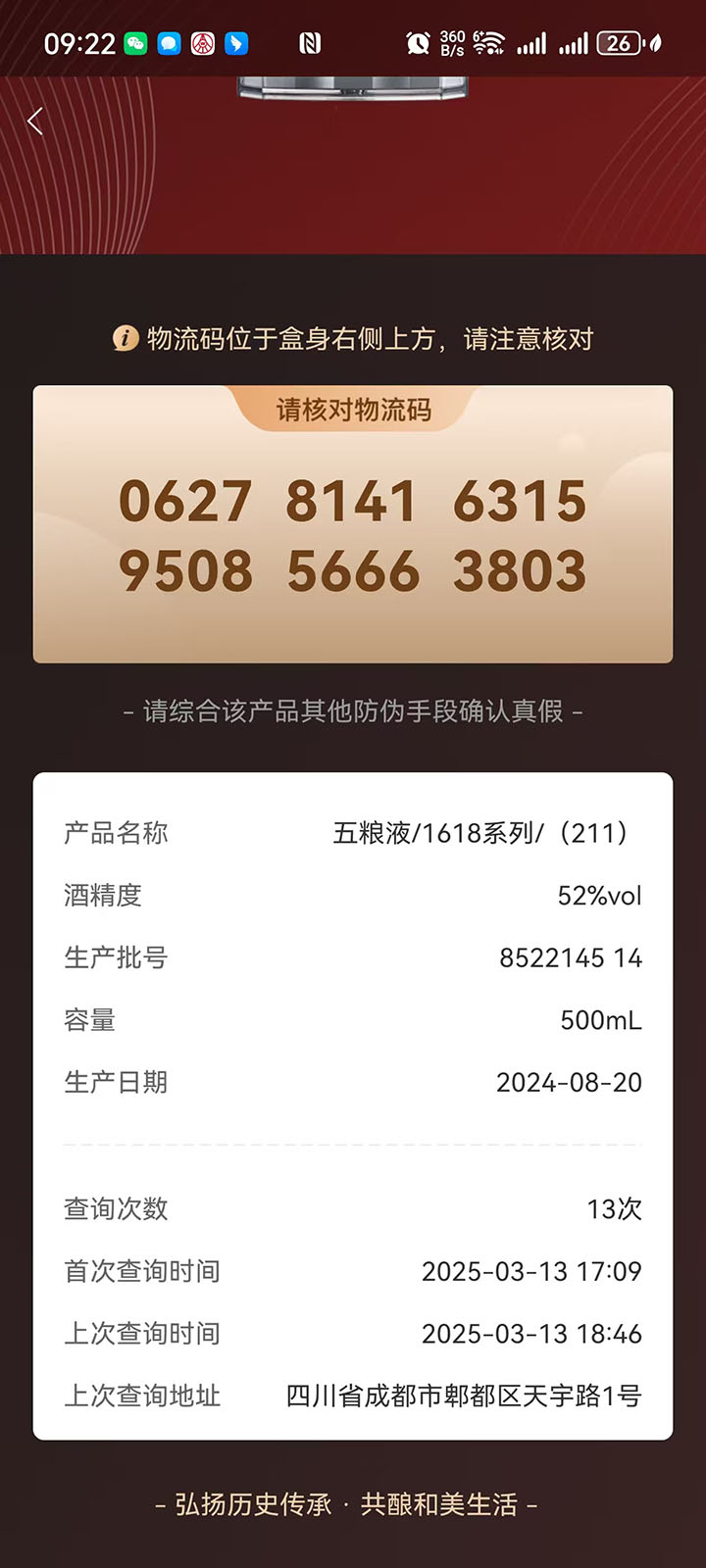
Task: Tap the 查询次数 13次 row
Action: (x=353, y=1208)
